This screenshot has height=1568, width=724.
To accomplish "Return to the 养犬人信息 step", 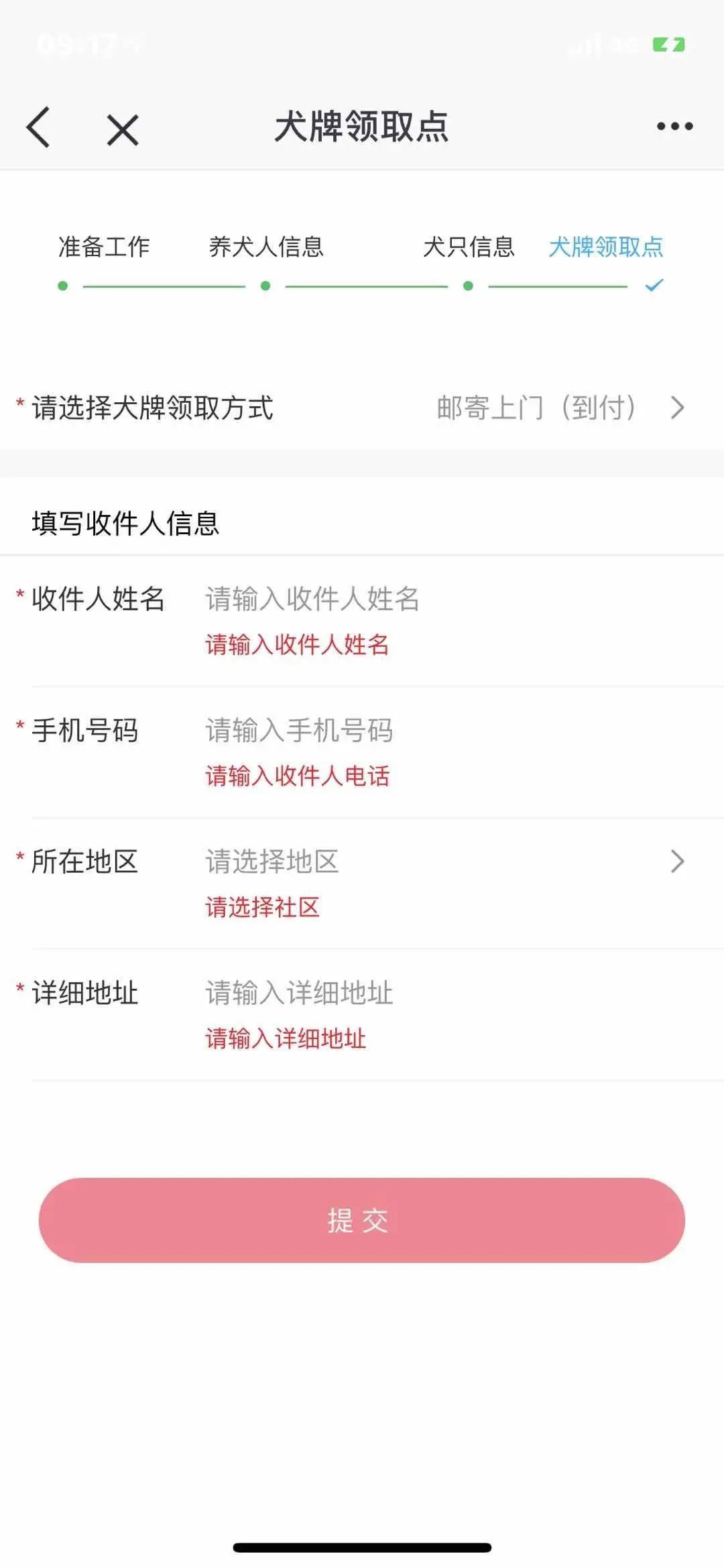I will [266, 247].
